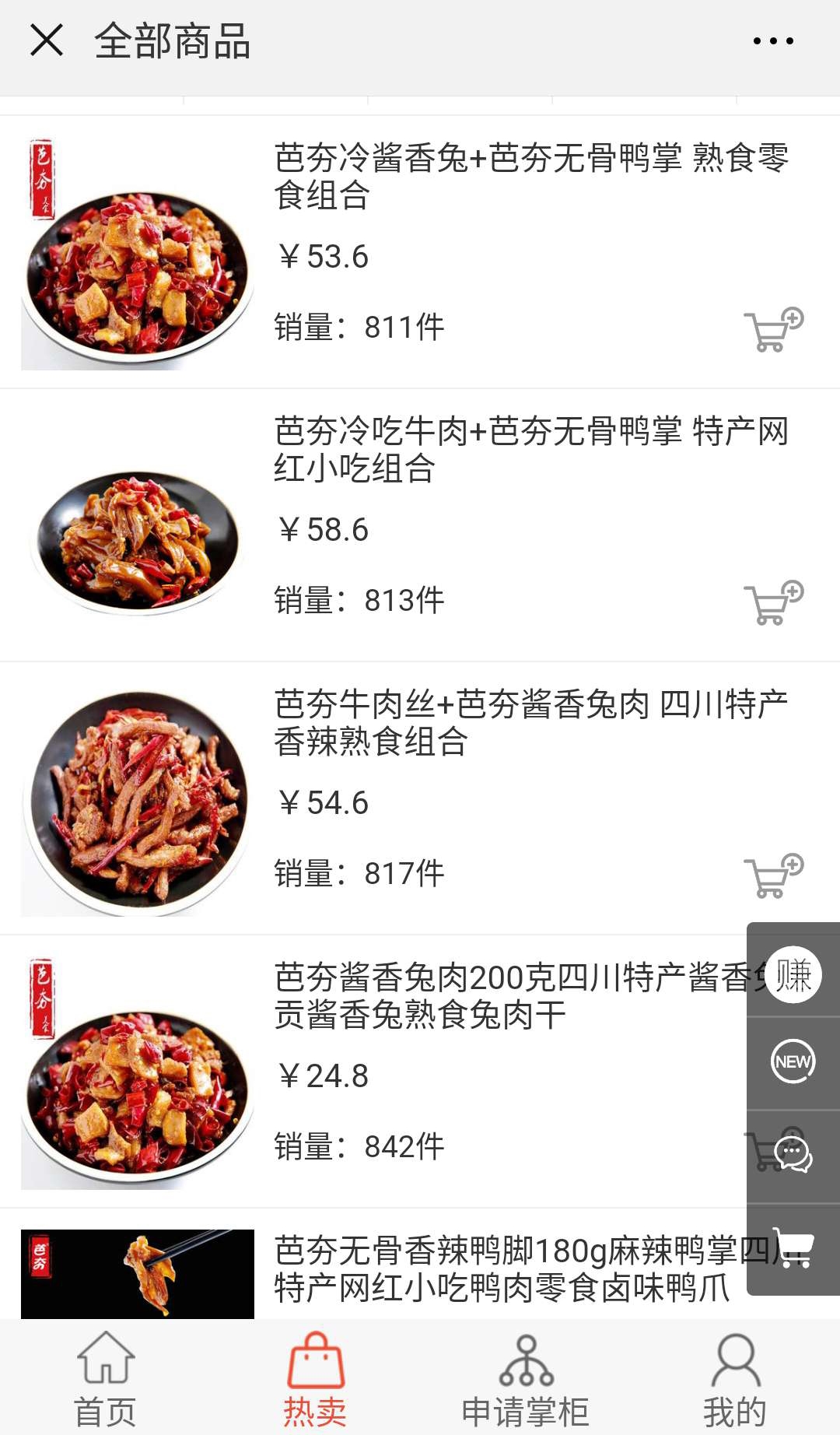840x1435 pixels.
Task: Open the floating shopping cart
Action: 793,1249
